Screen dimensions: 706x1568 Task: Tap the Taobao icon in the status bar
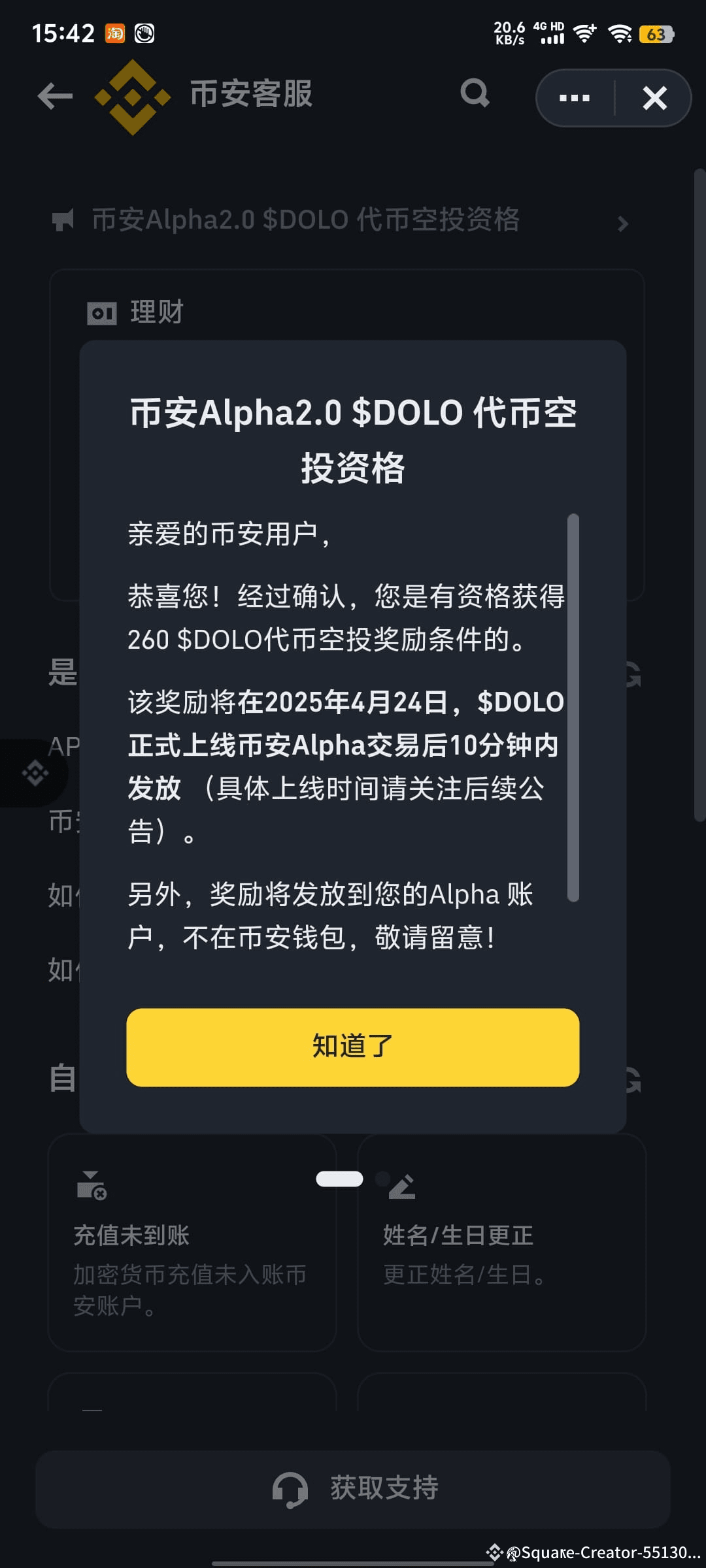click(114, 34)
